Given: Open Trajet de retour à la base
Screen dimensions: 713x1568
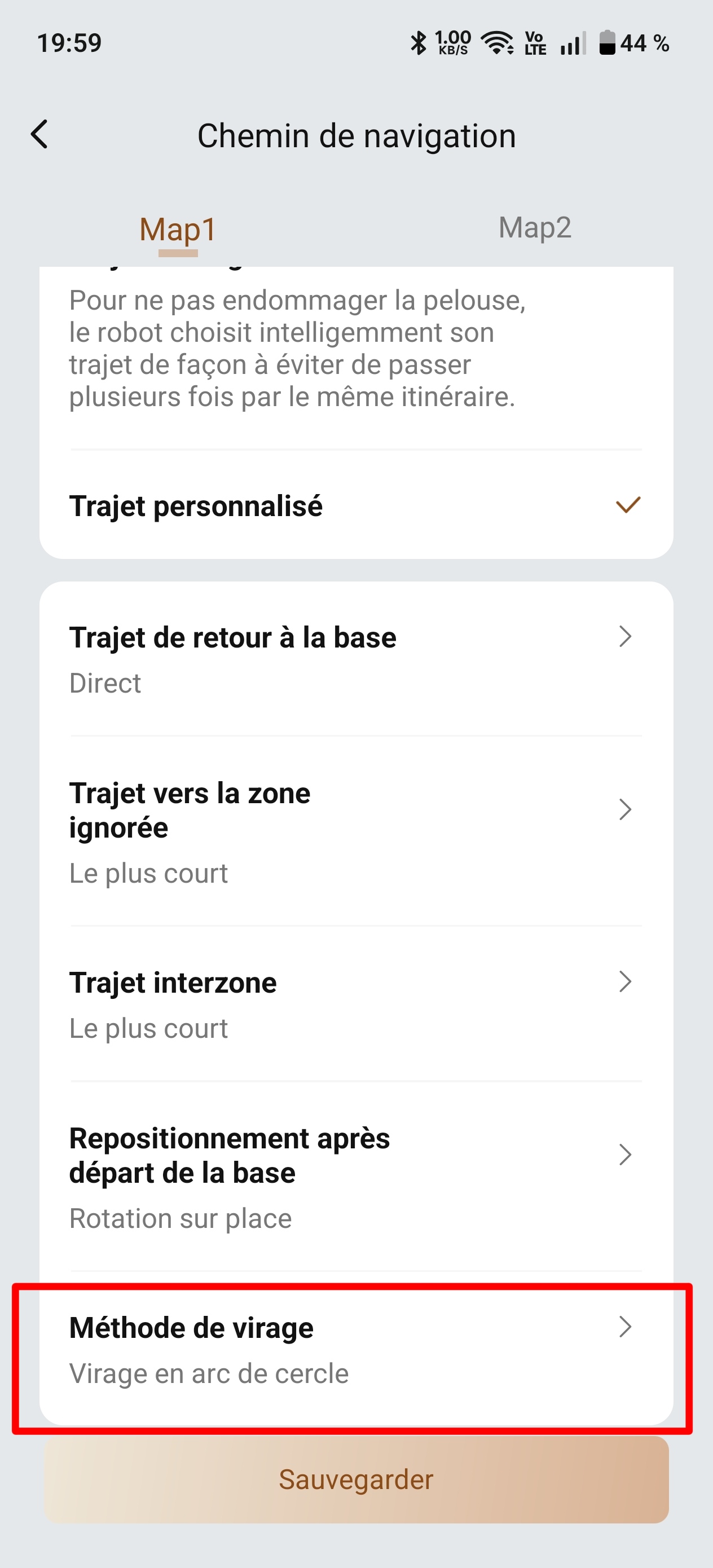Looking at the screenshot, I should point(356,659).
